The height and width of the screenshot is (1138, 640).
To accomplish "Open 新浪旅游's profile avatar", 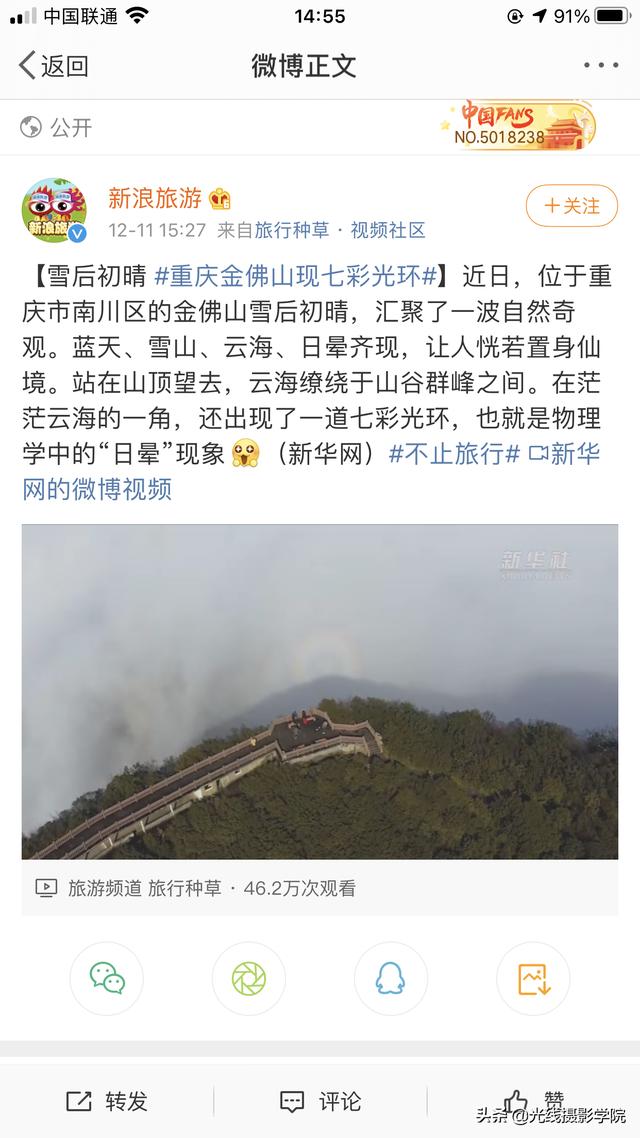I will [54, 211].
